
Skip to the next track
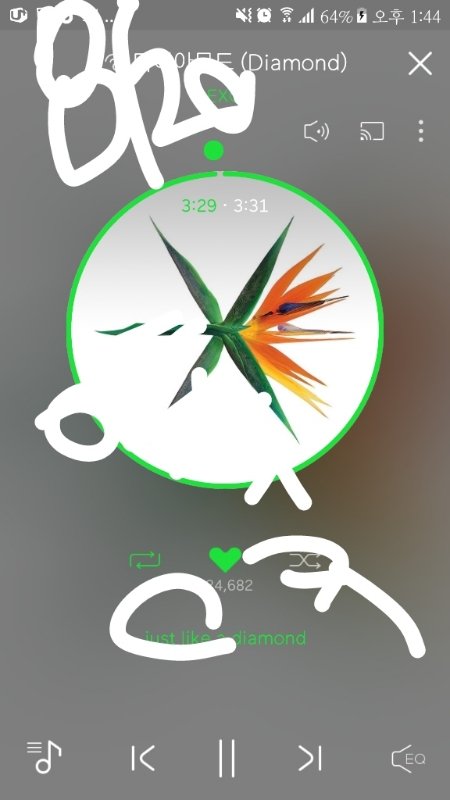point(310,758)
